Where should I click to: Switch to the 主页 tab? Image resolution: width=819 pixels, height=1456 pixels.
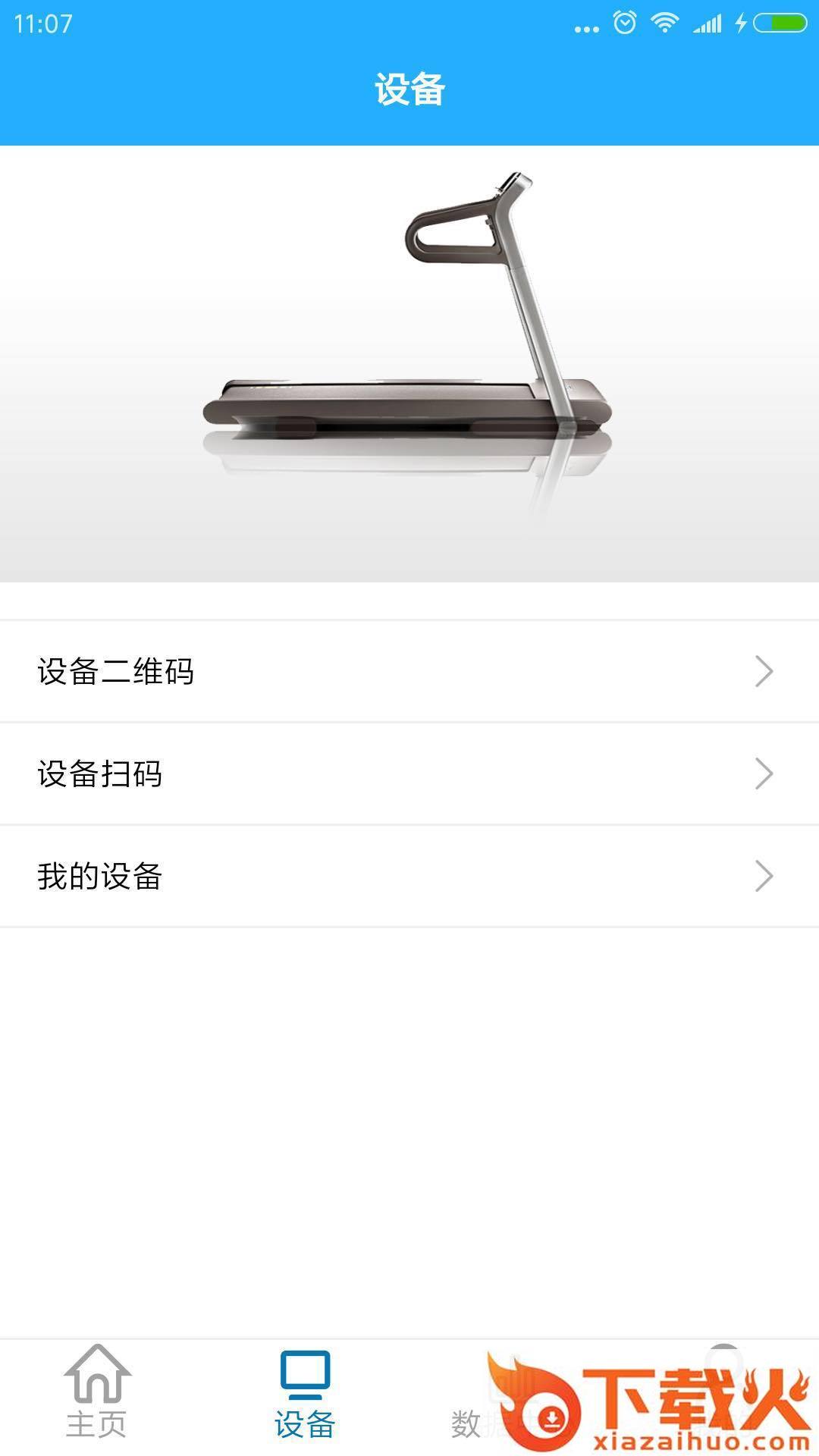[97, 1394]
